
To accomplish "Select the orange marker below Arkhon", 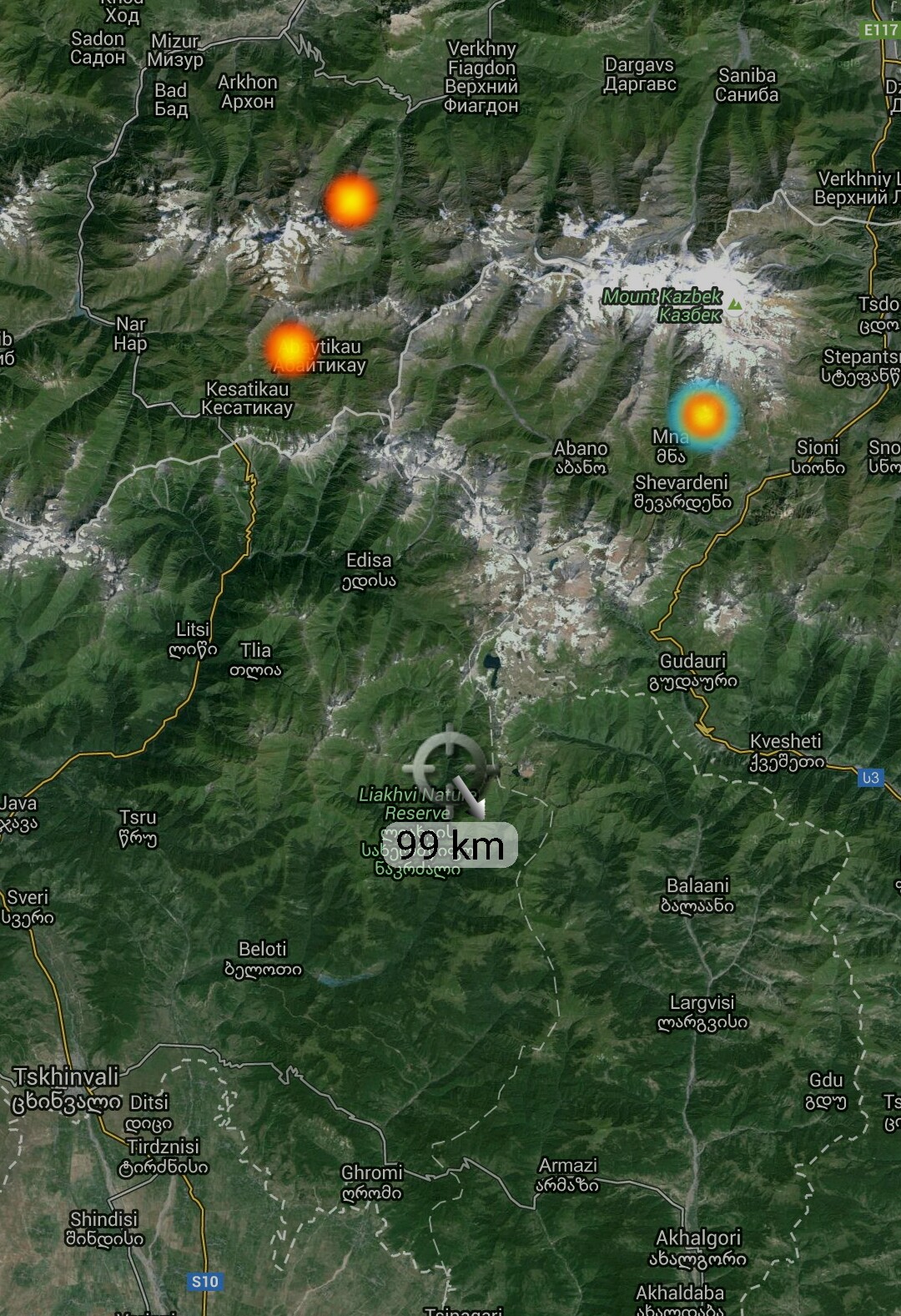I will click(351, 201).
